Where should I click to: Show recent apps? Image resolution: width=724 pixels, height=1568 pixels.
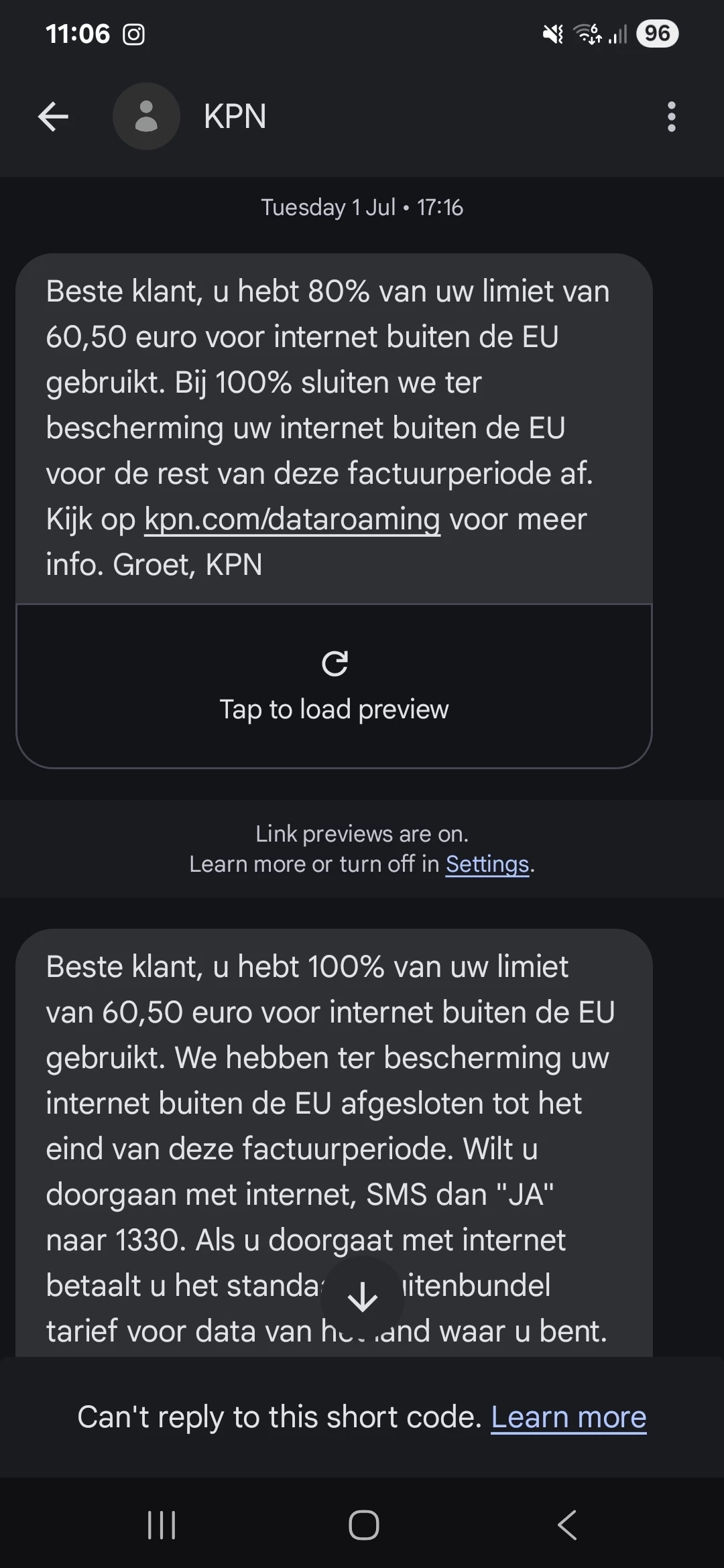click(162, 1526)
